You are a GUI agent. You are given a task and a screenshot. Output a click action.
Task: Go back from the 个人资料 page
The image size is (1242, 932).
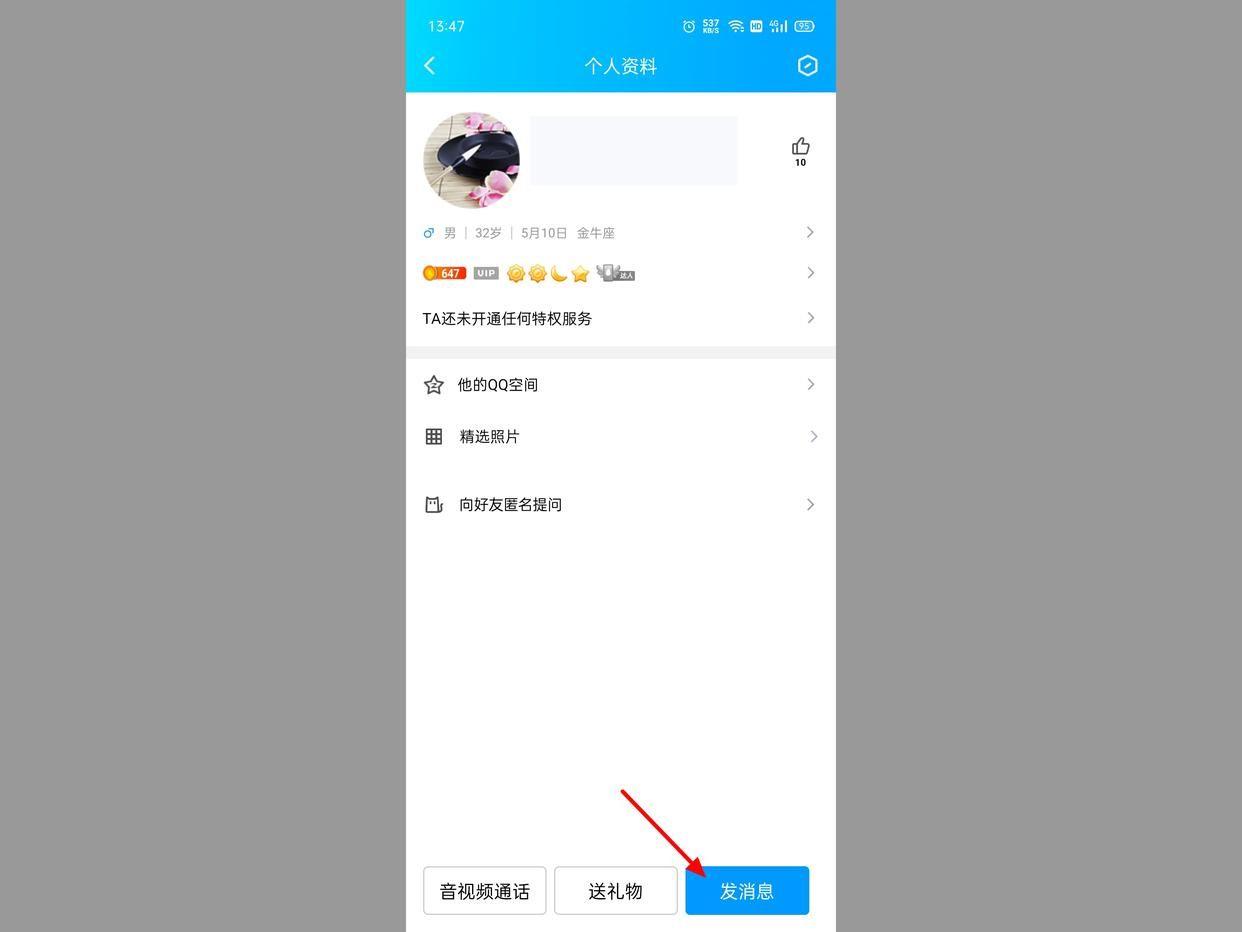430,66
